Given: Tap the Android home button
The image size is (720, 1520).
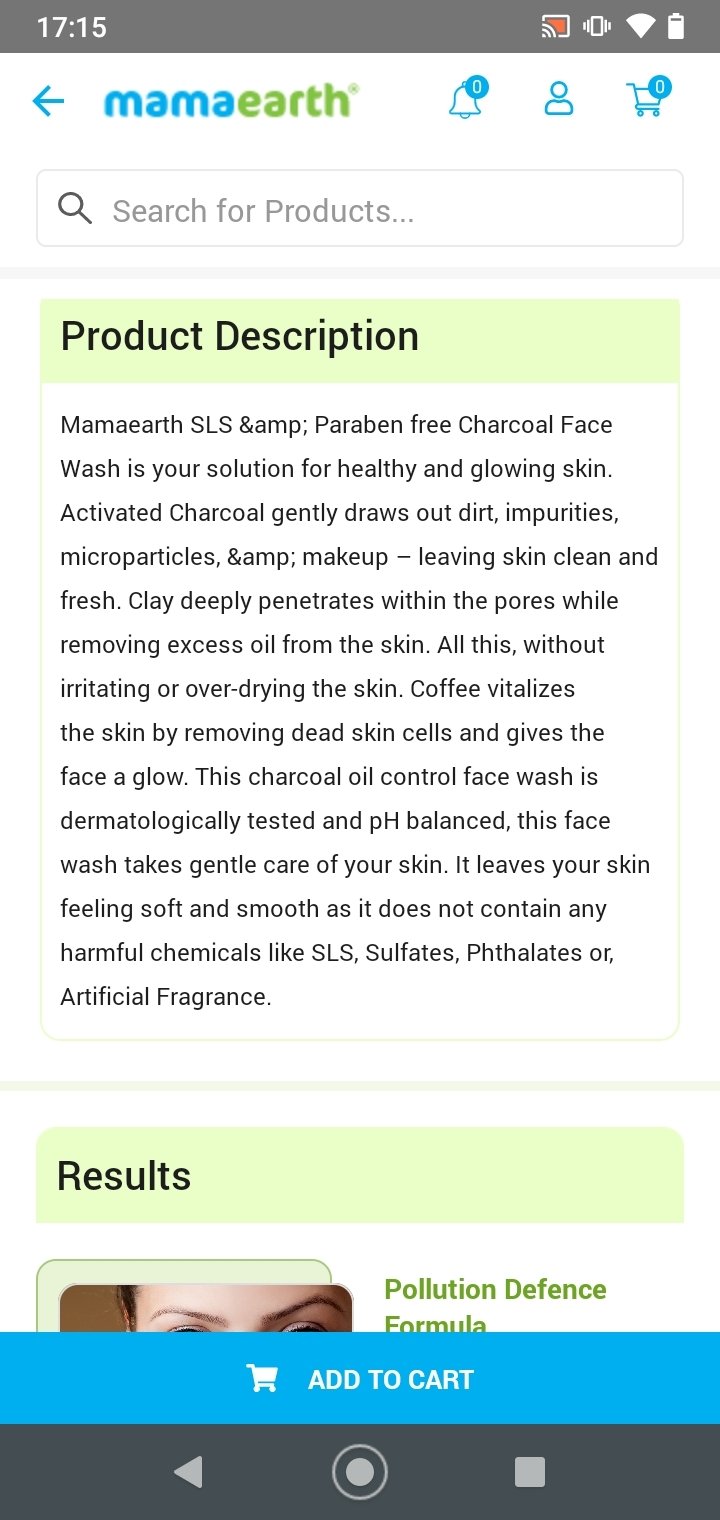Looking at the screenshot, I should [360, 1472].
